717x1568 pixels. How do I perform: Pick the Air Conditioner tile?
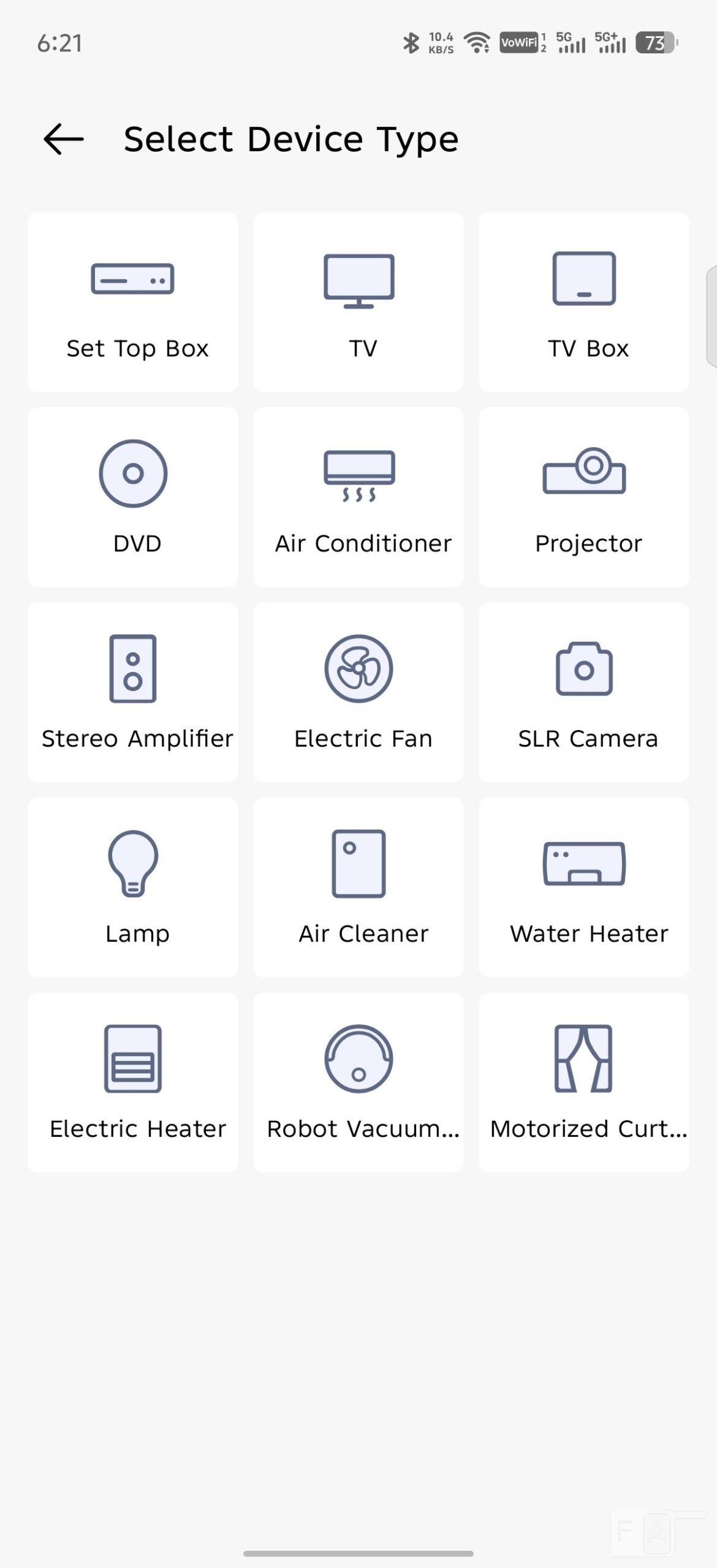(x=358, y=497)
